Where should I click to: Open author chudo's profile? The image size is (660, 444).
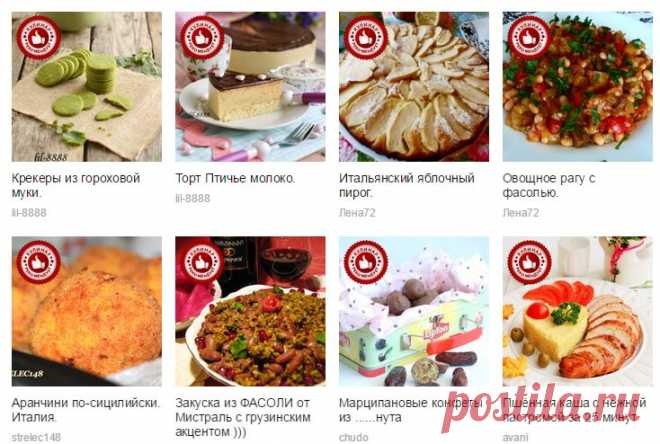click(x=353, y=437)
